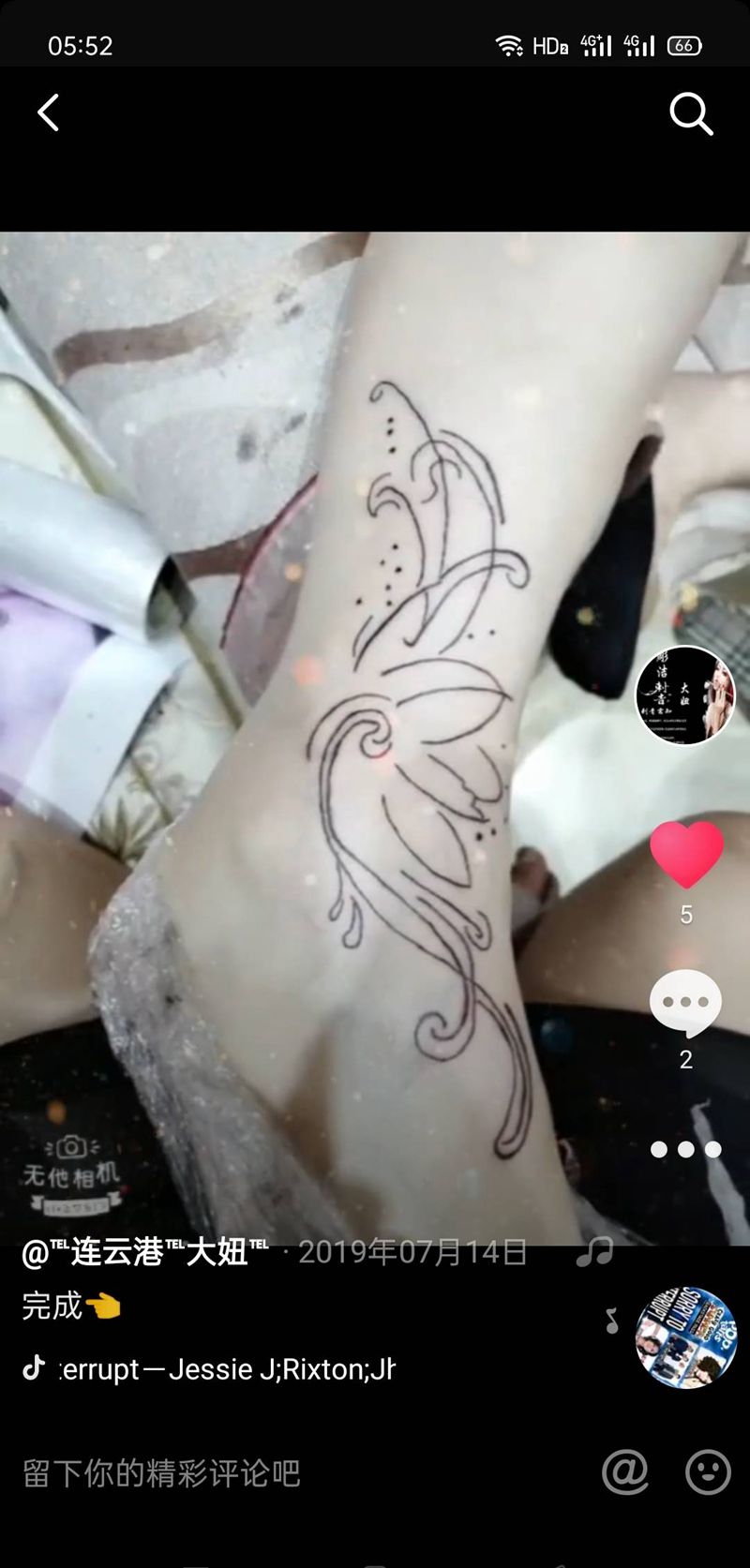Go back using the top-left arrow

pos(48,113)
